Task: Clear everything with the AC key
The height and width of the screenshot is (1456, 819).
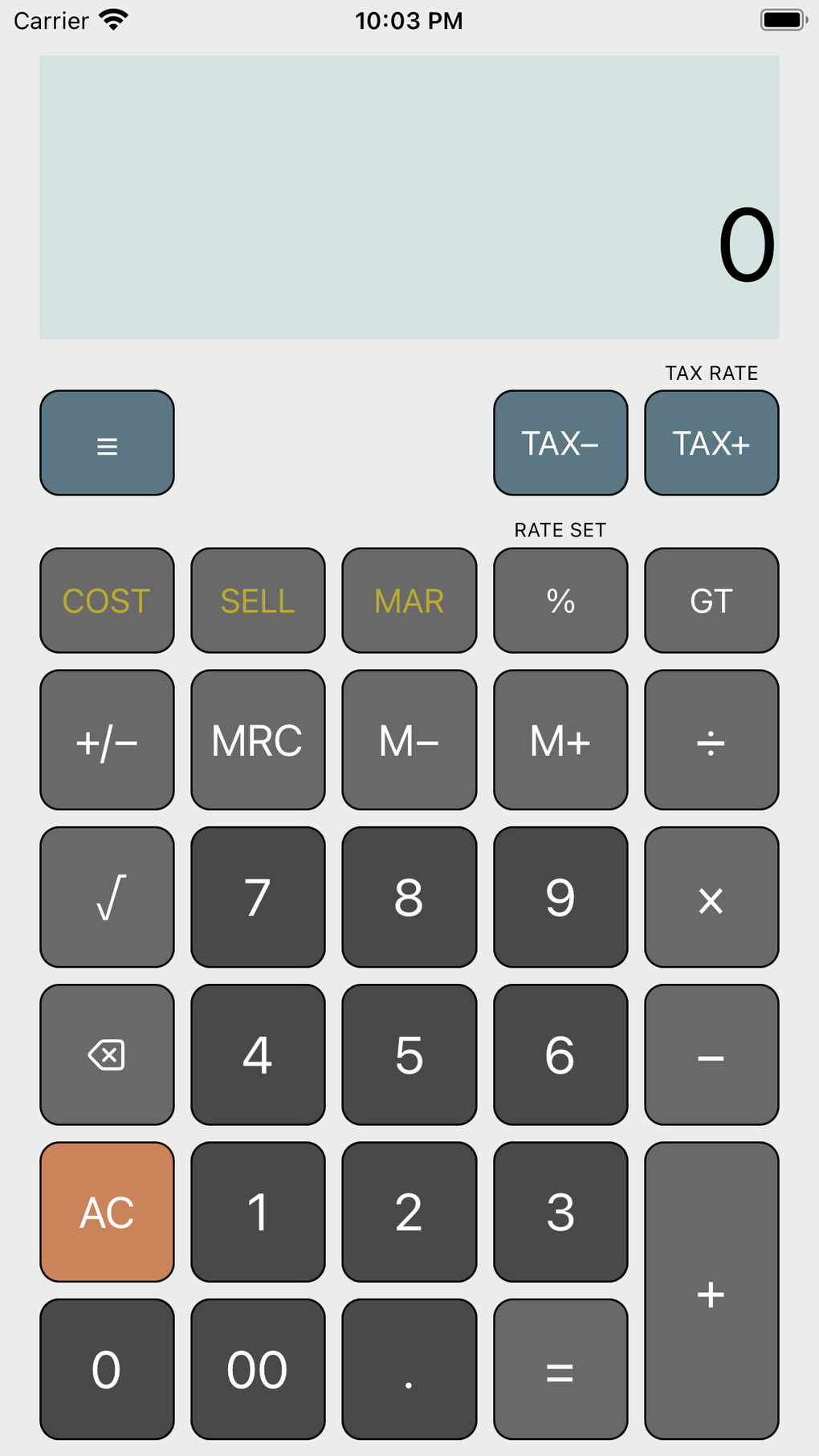Action: click(x=107, y=1212)
